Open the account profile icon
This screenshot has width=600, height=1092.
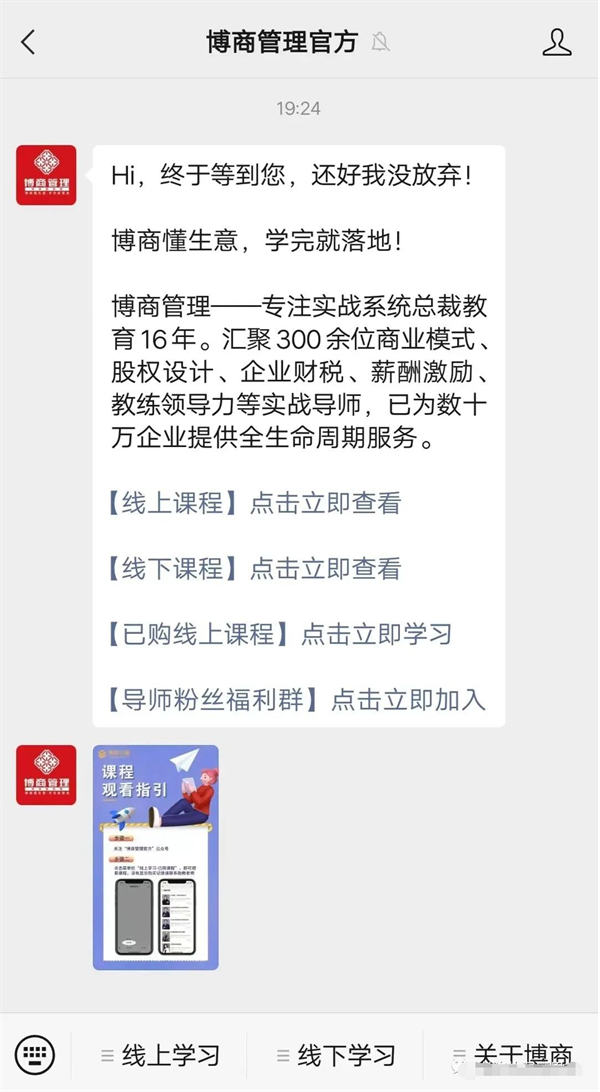[x=556, y=42]
